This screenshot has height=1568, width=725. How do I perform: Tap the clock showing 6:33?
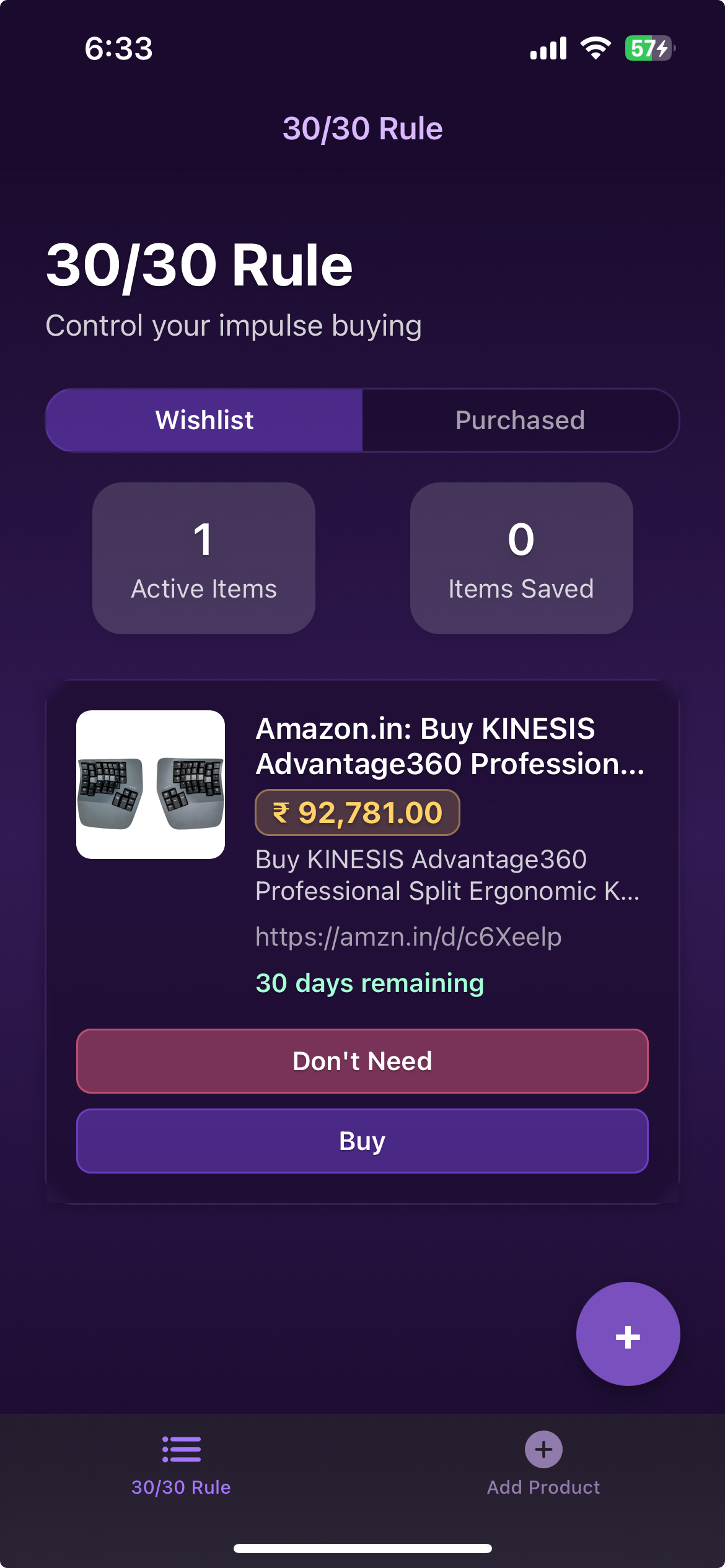click(118, 50)
